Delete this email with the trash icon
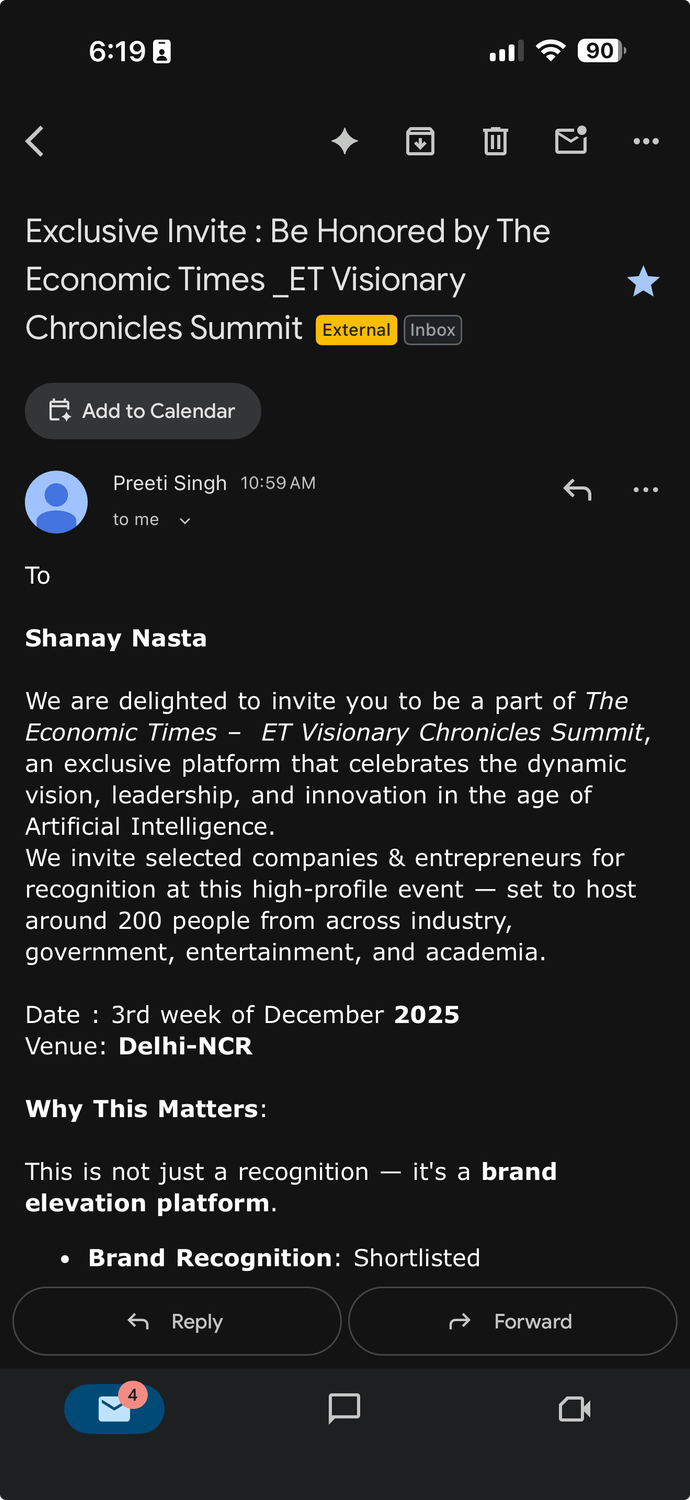 coord(495,142)
